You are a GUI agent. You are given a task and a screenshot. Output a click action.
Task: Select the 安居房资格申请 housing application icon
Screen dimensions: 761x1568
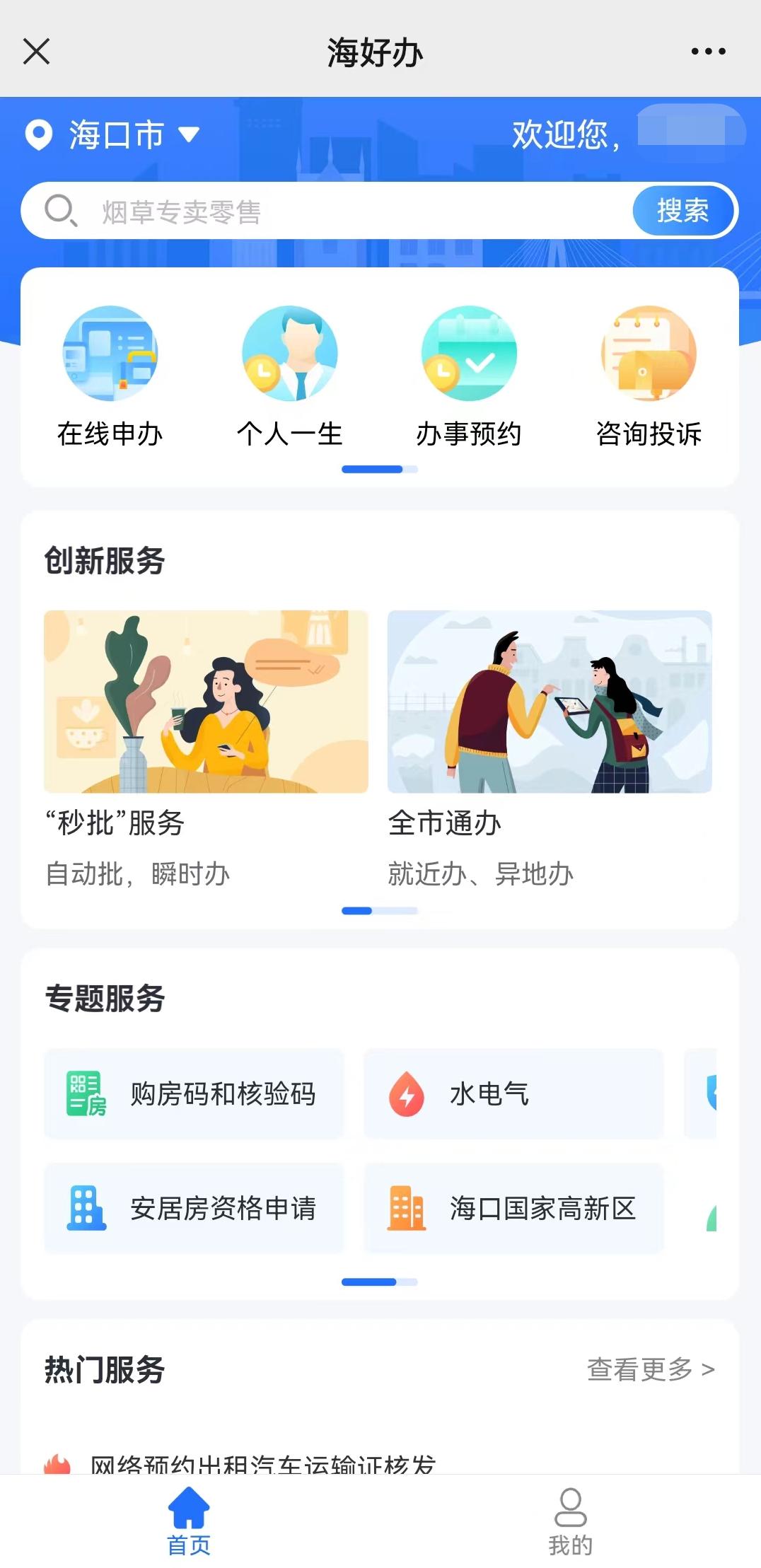click(194, 1209)
